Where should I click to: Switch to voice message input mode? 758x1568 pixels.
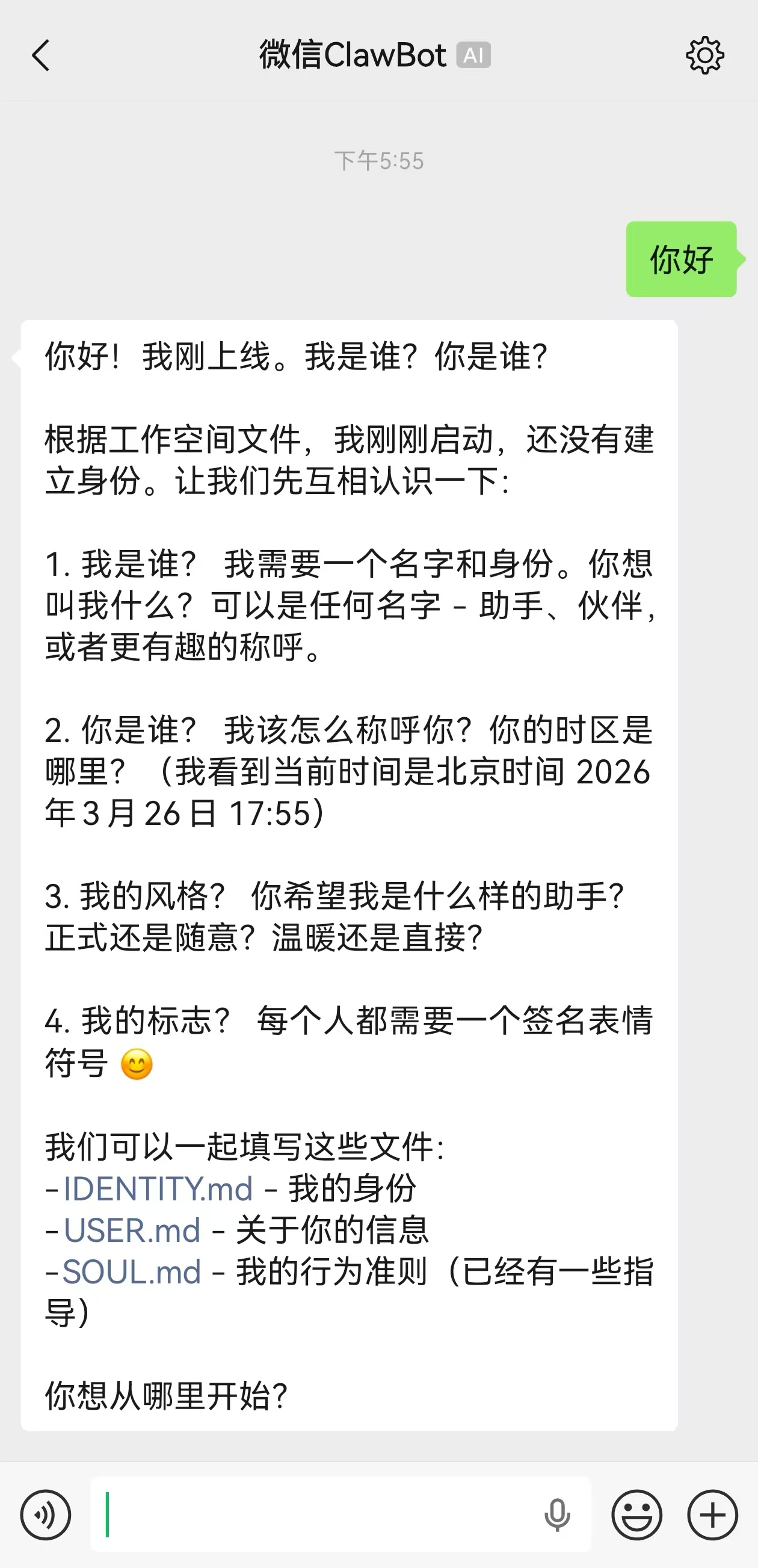47,1514
